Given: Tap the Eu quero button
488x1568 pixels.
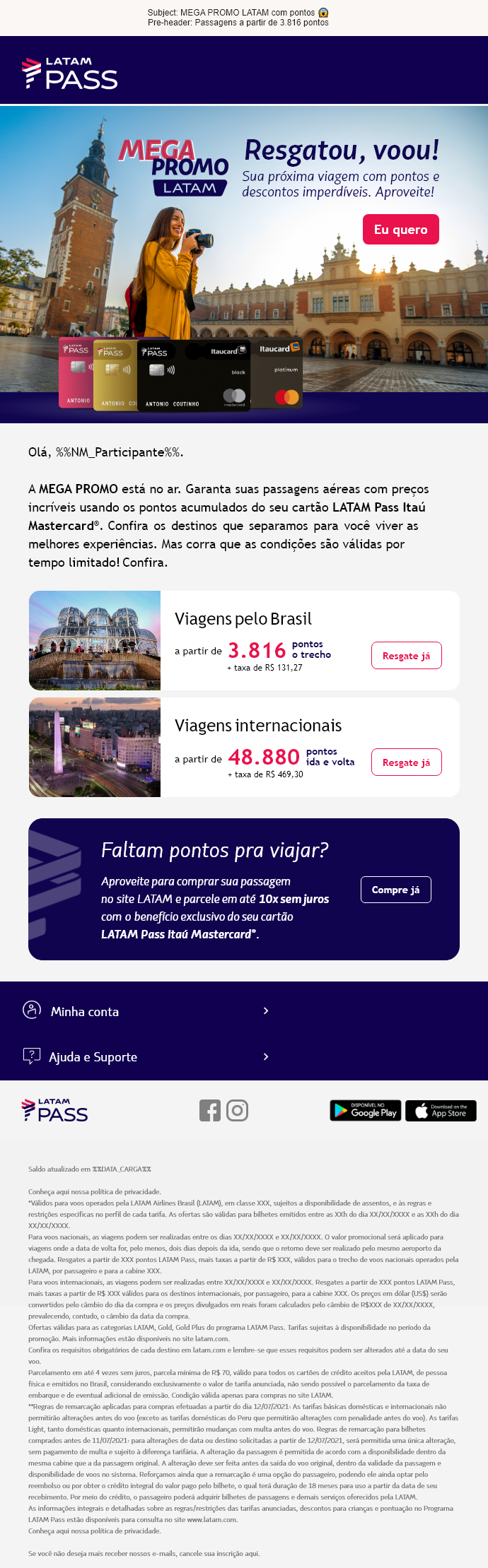Looking at the screenshot, I should point(400,230).
